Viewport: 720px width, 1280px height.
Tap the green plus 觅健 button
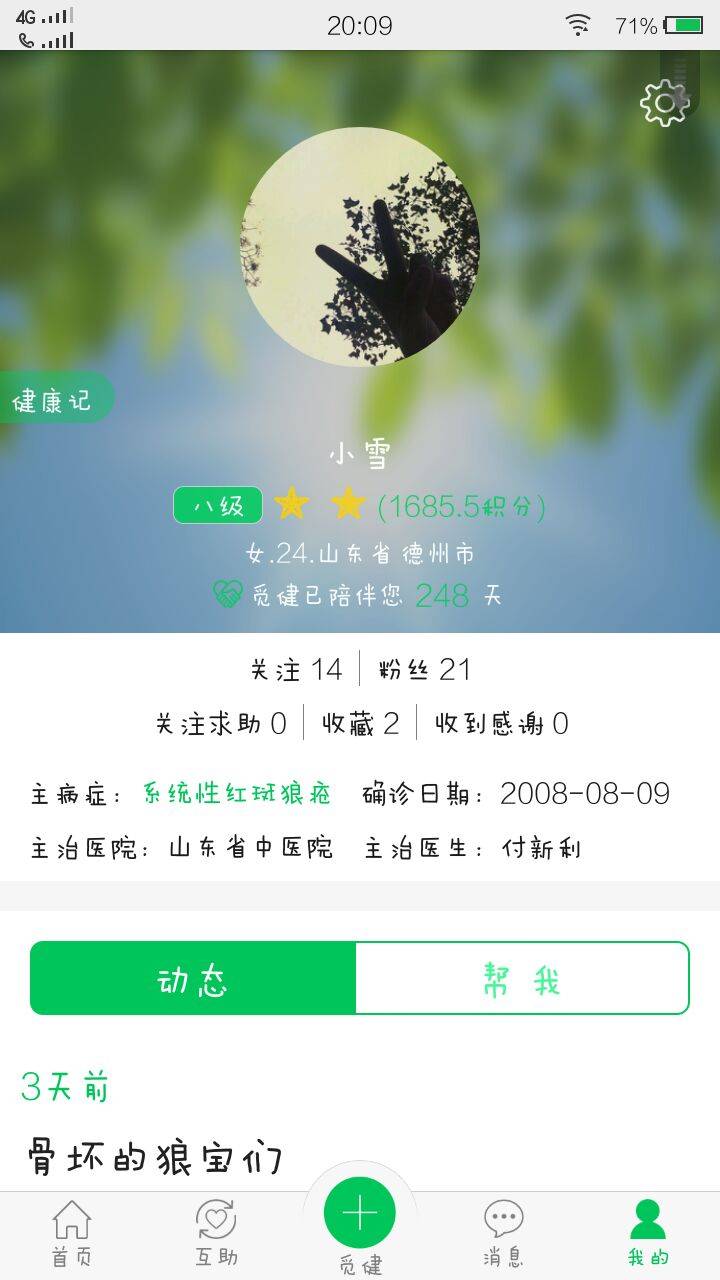coord(360,1214)
